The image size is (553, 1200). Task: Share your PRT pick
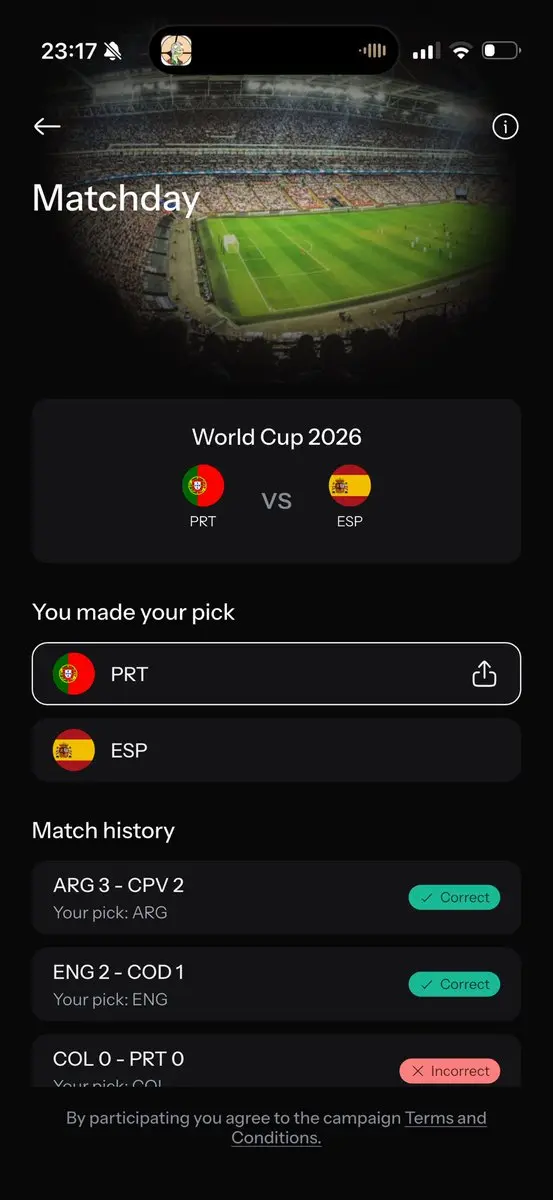(x=484, y=674)
